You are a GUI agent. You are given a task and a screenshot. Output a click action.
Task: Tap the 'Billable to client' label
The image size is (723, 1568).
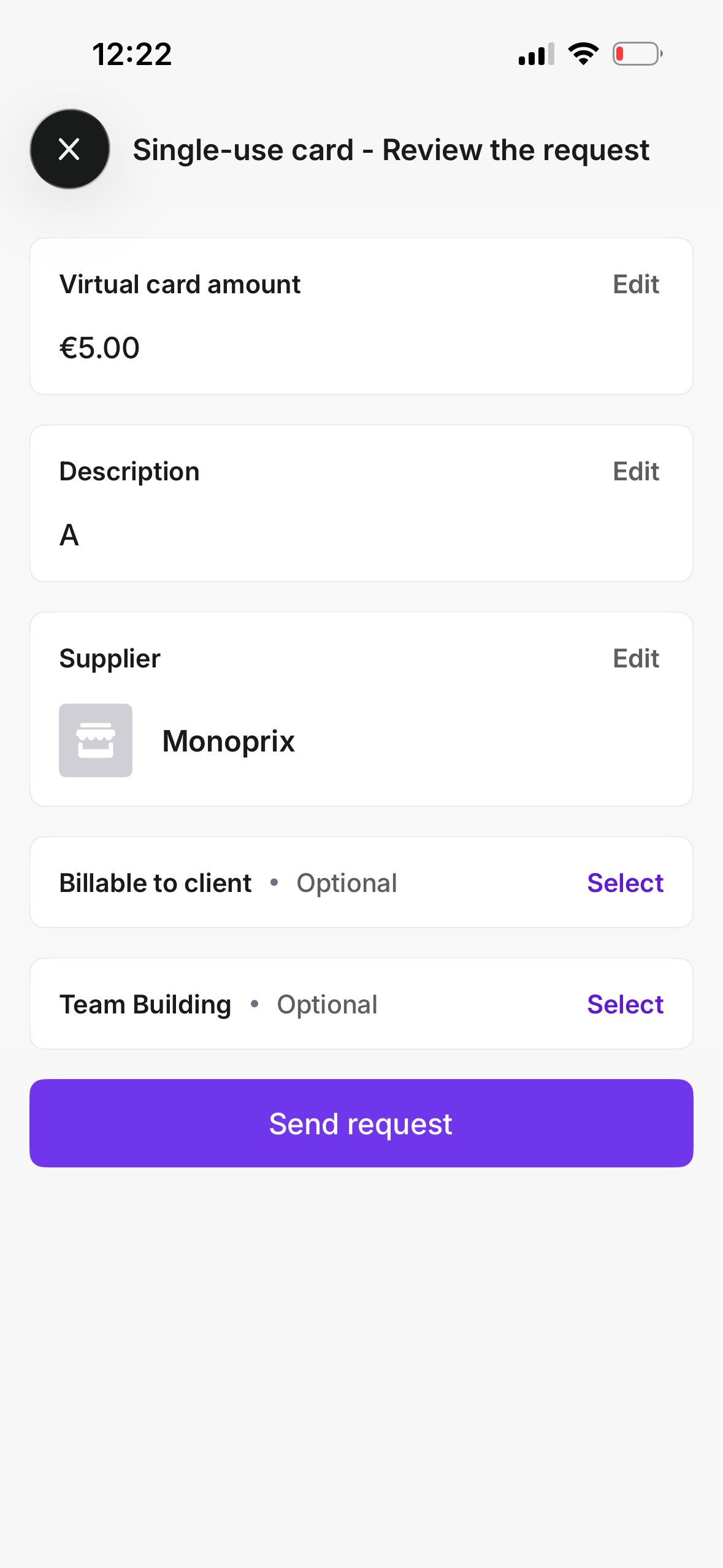tap(155, 882)
